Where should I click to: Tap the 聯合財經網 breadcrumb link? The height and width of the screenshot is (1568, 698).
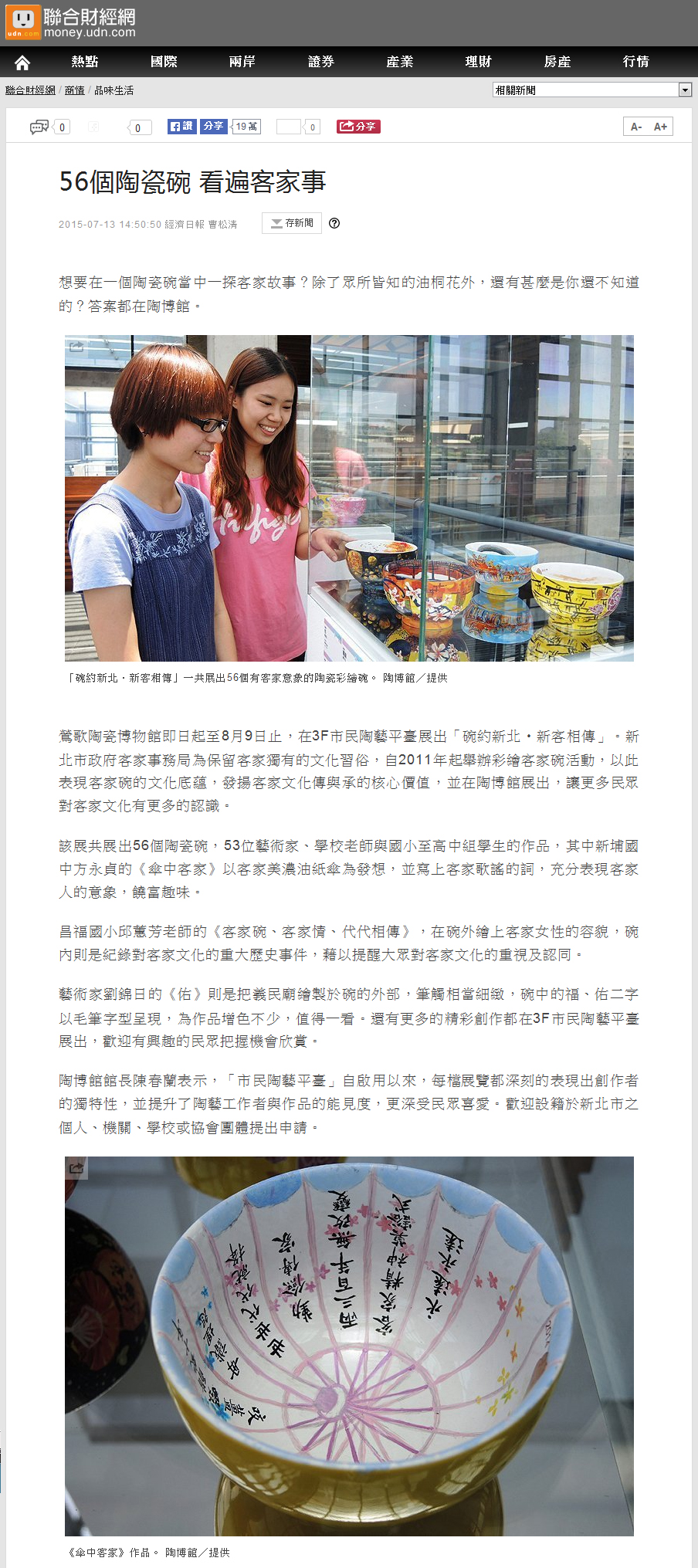[30, 90]
